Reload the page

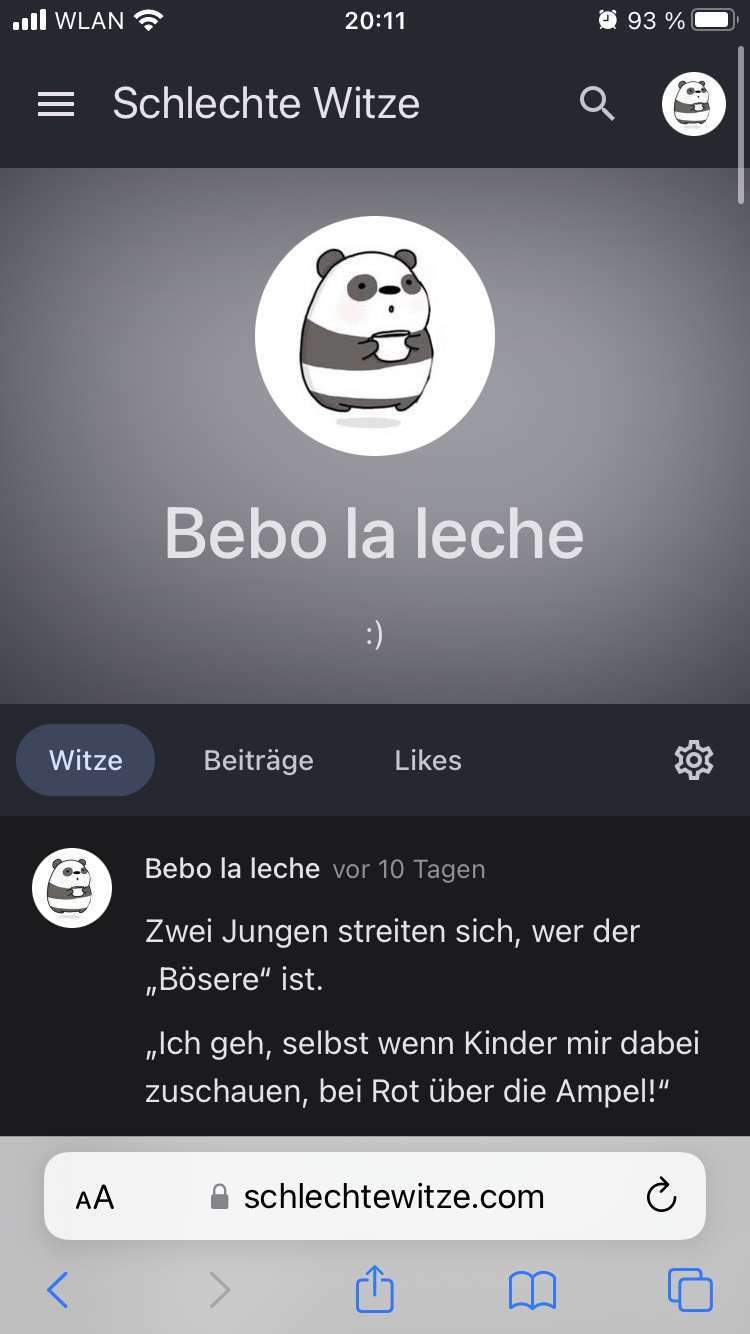click(x=661, y=1196)
